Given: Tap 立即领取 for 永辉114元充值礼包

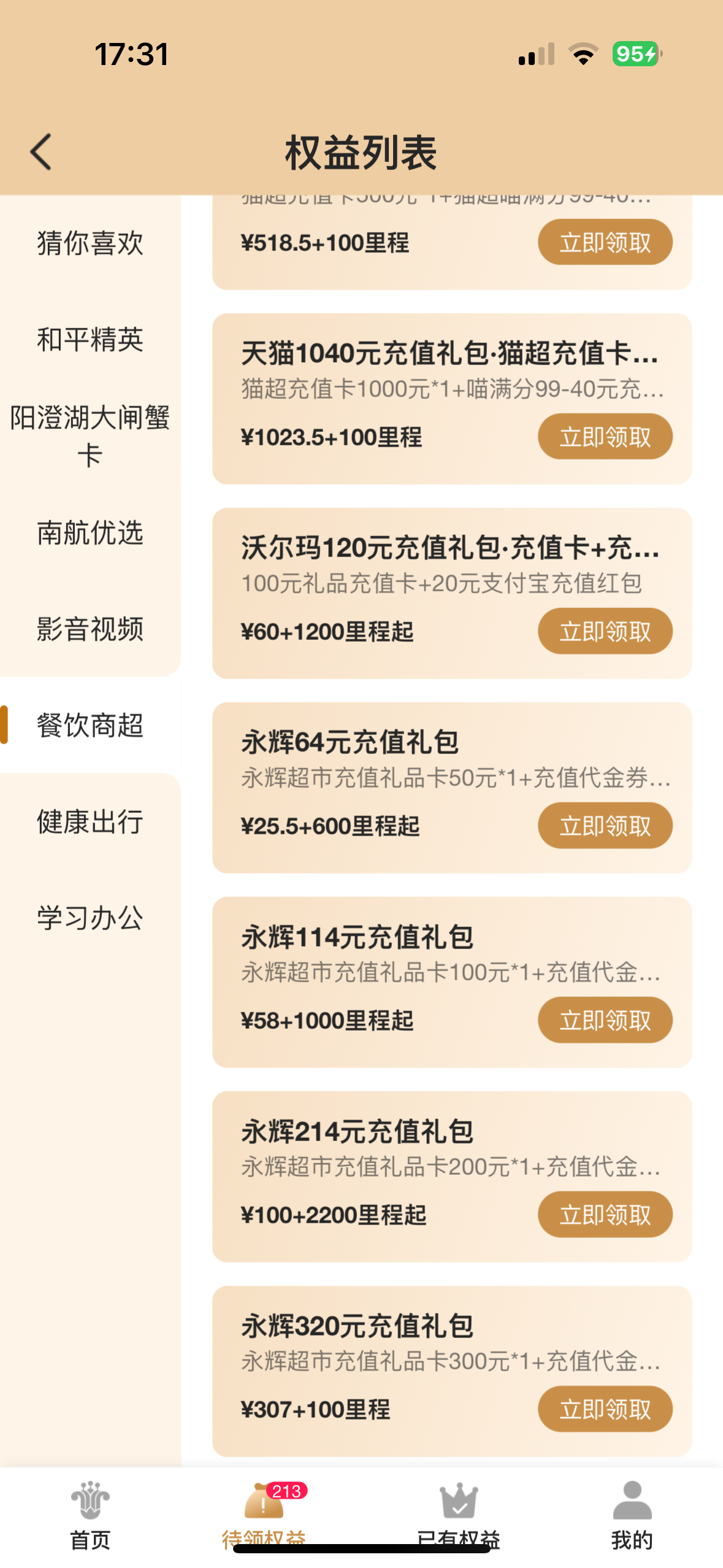Looking at the screenshot, I should tap(605, 1020).
